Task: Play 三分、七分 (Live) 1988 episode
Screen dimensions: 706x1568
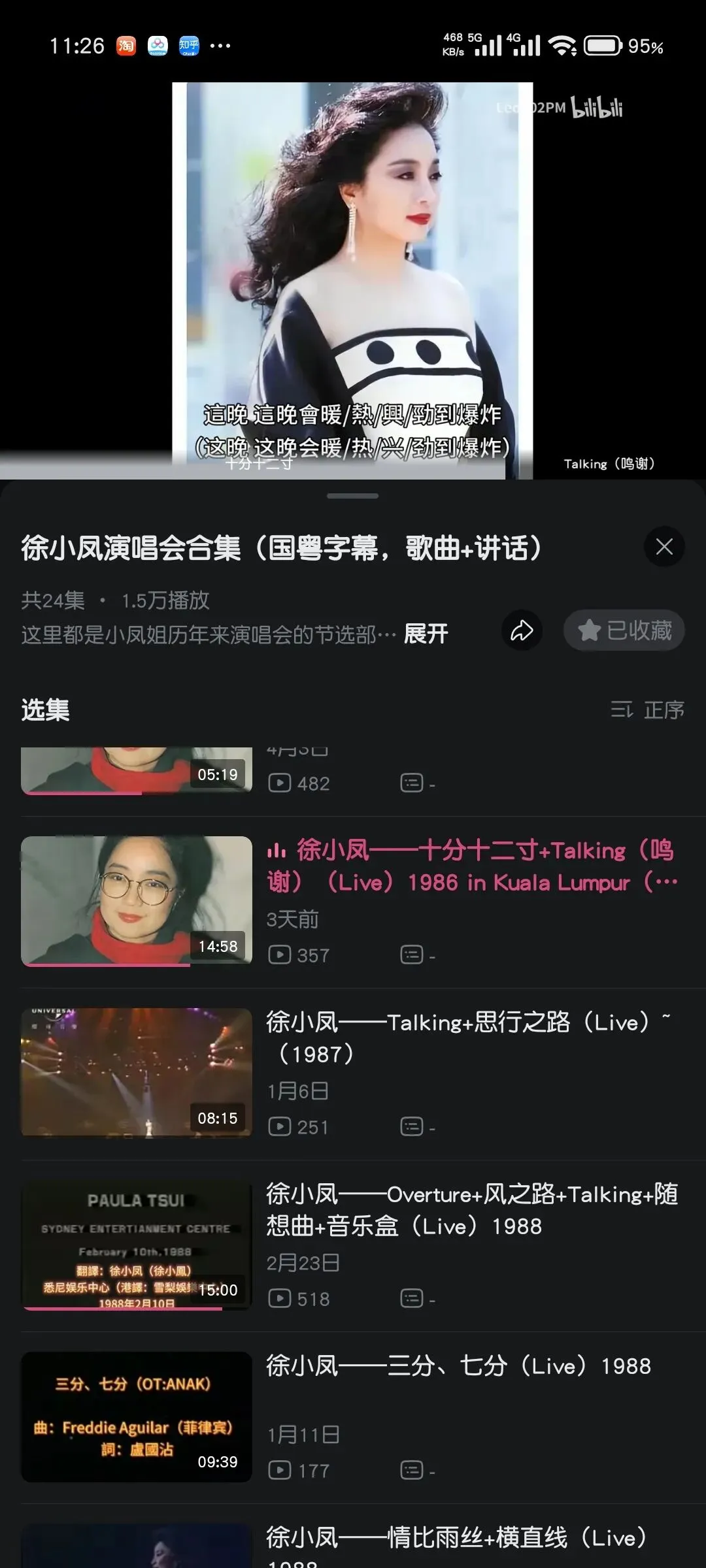Action: (353, 1417)
